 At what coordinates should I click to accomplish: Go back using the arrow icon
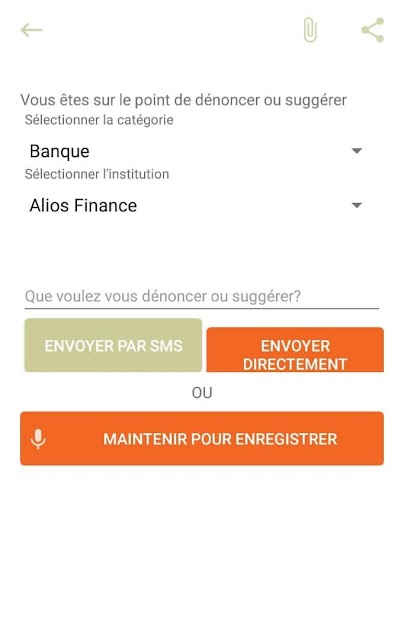[x=31, y=30]
